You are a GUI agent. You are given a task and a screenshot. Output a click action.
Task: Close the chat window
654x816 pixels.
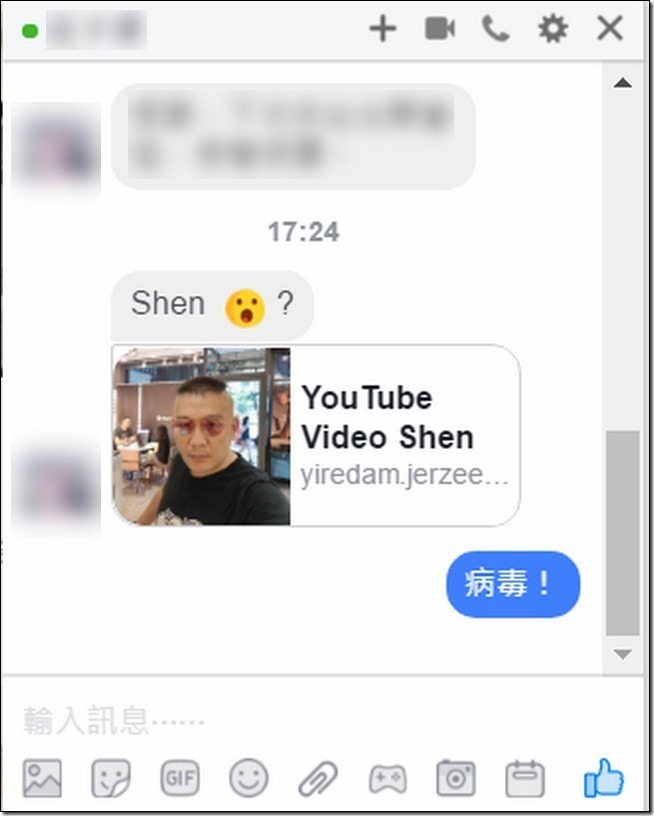[x=609, y=28]
